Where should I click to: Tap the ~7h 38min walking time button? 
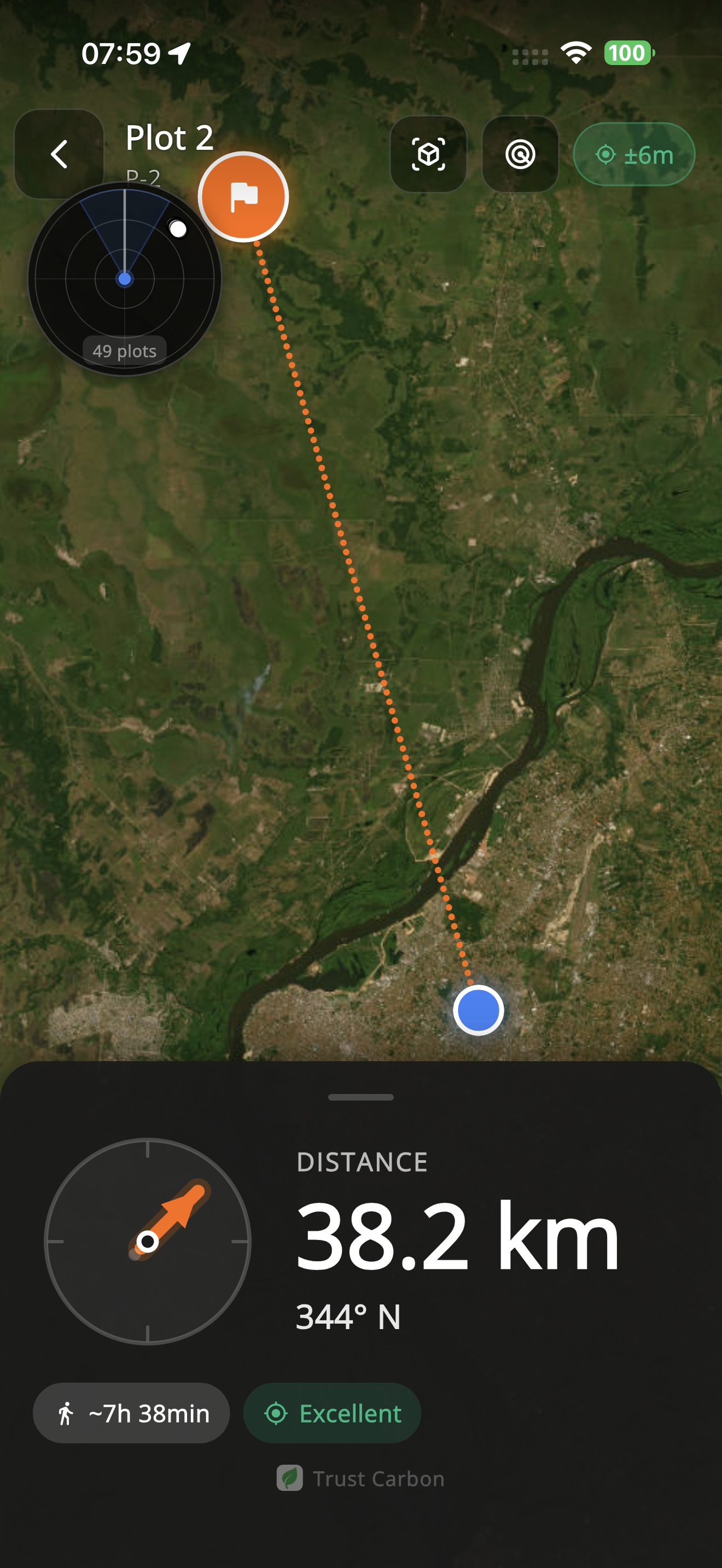point(131,1413)
